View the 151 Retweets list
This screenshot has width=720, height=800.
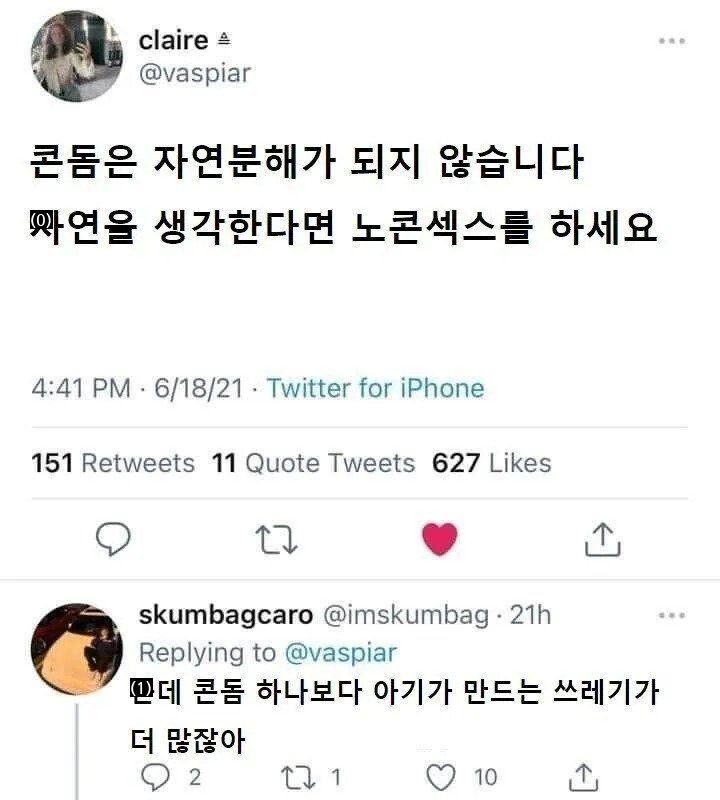(x=113, y=463)
